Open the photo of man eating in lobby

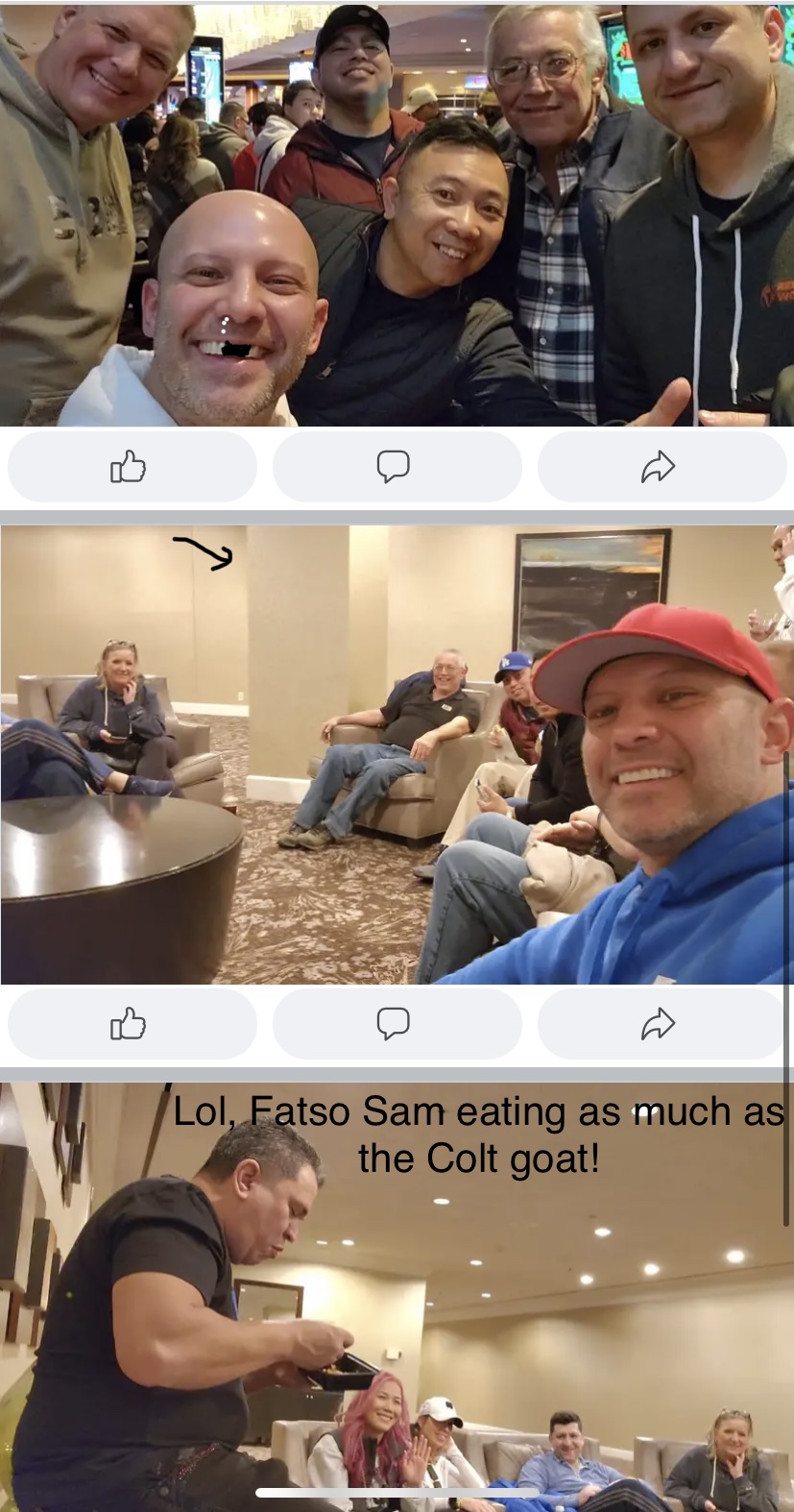click(397, 1326)
